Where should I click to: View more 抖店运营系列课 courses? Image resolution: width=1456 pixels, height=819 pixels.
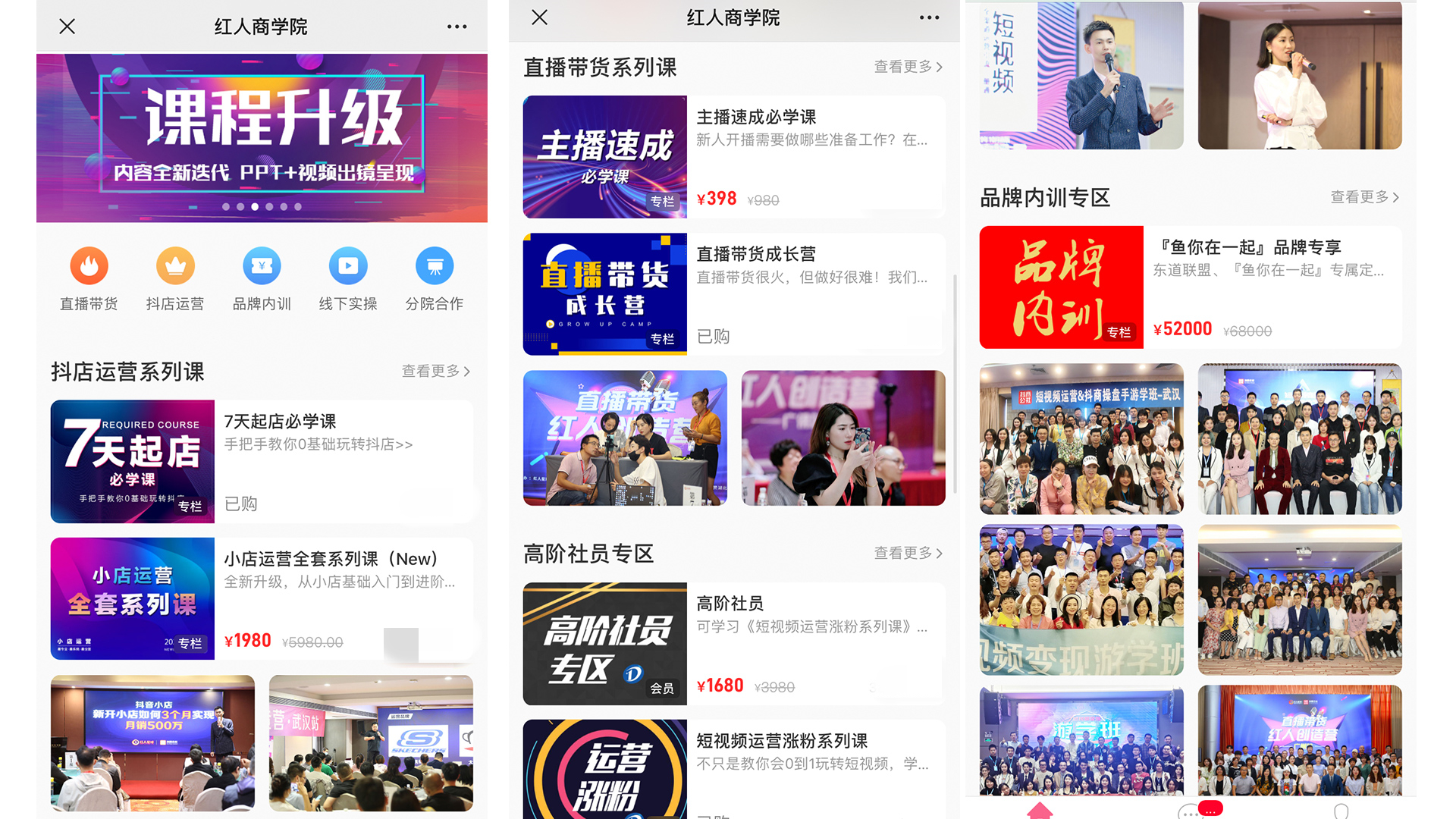(x=436, y=371)
